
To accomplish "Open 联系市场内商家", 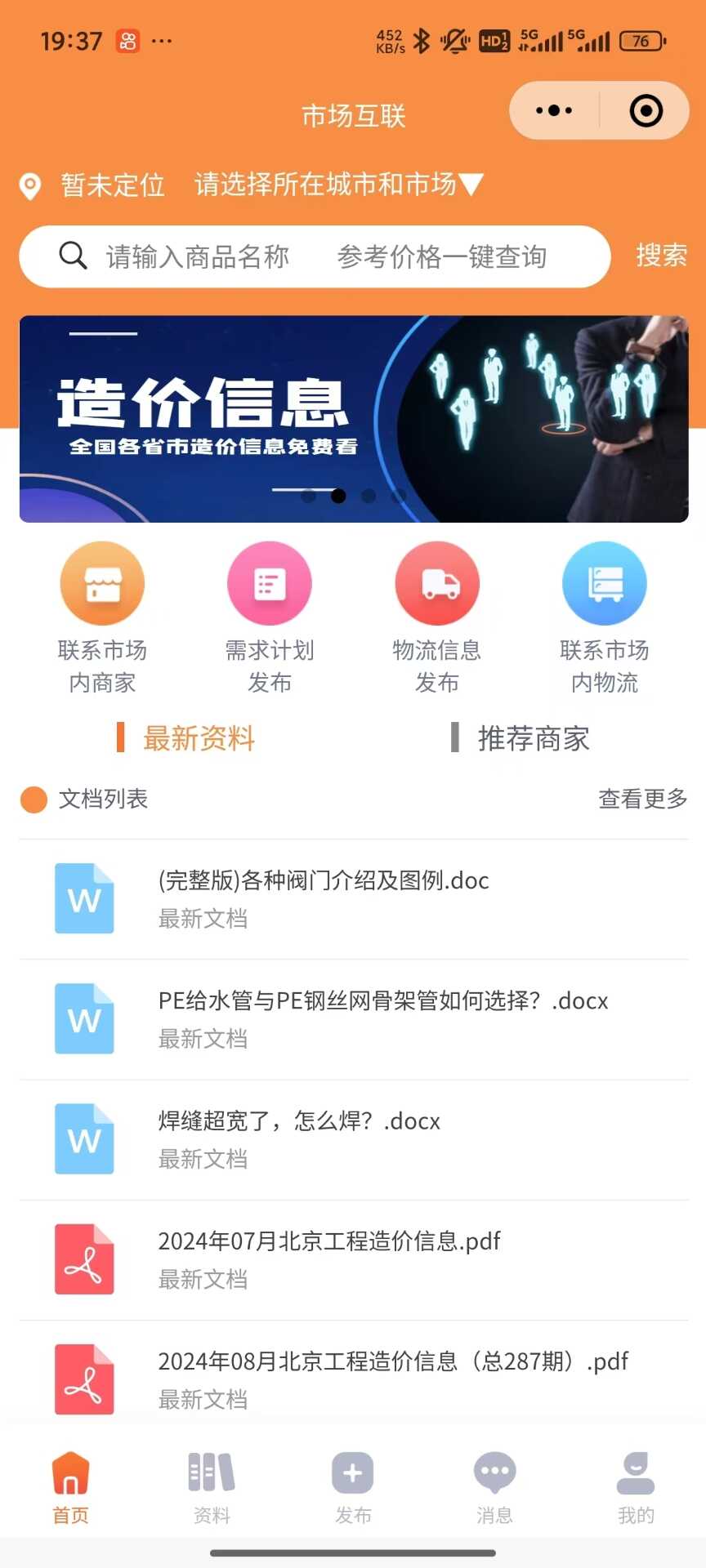I will [x=102, y=618].
